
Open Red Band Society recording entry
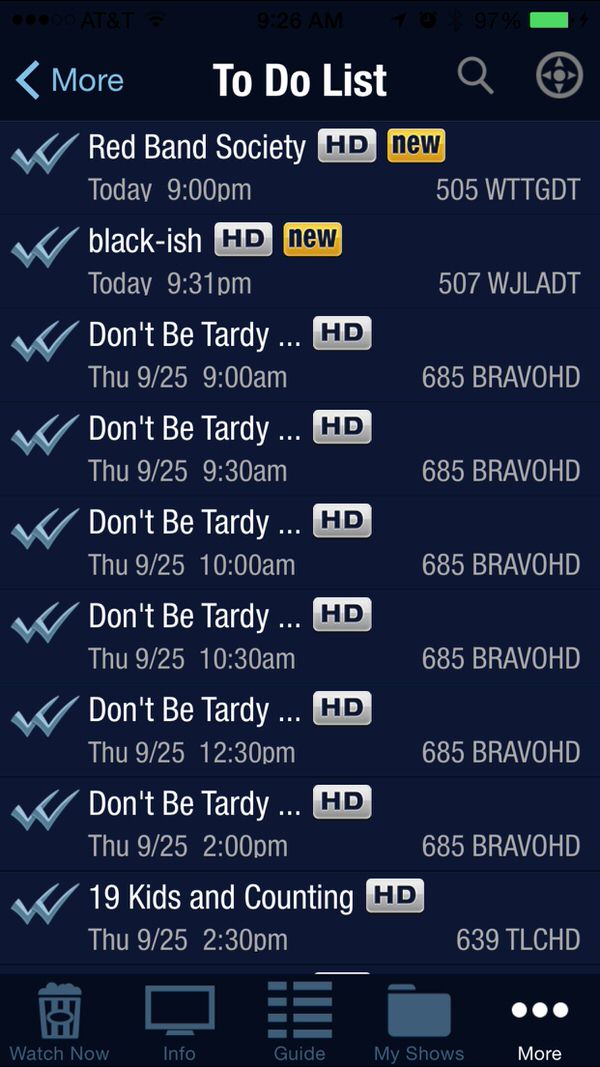pyautogui.click(x=300, y=166)
